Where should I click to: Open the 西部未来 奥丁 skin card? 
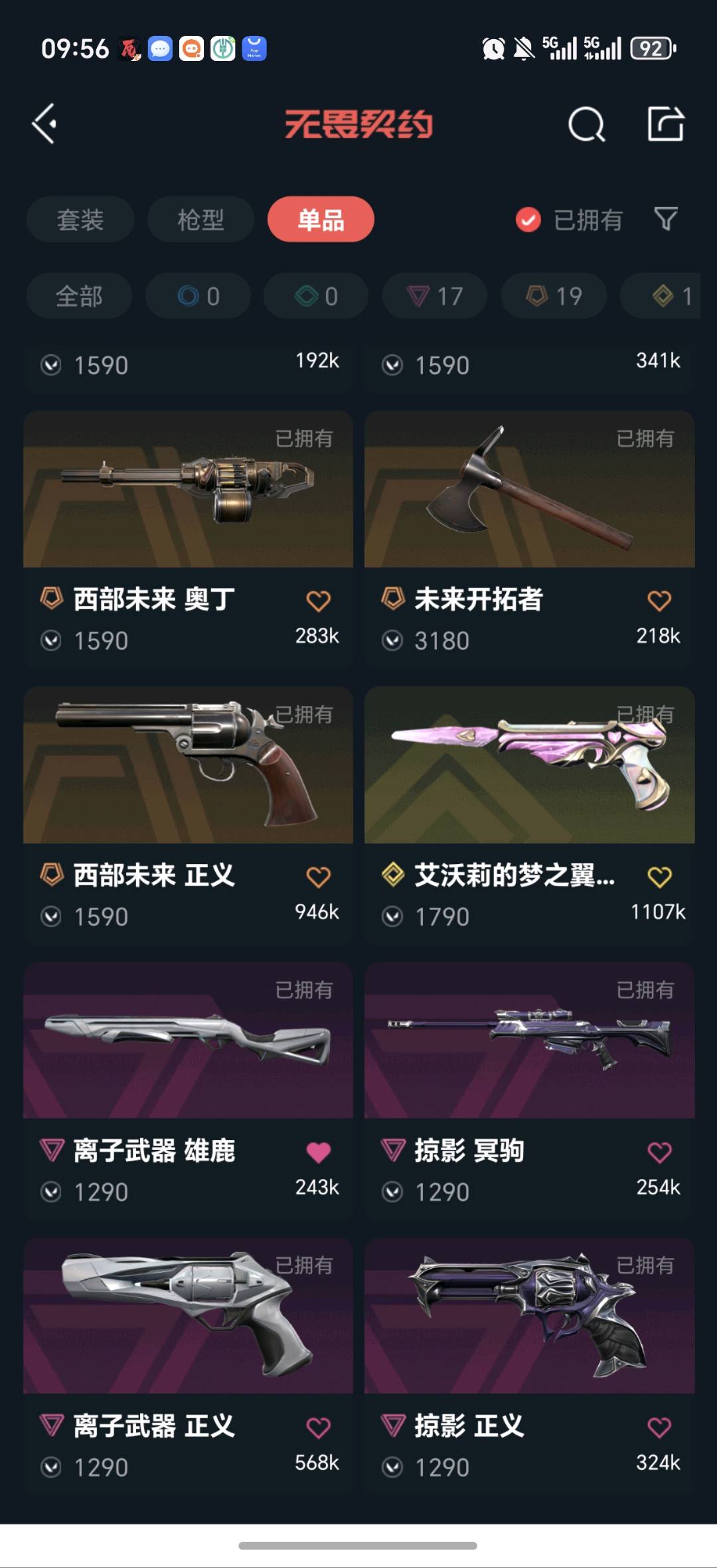188,490
